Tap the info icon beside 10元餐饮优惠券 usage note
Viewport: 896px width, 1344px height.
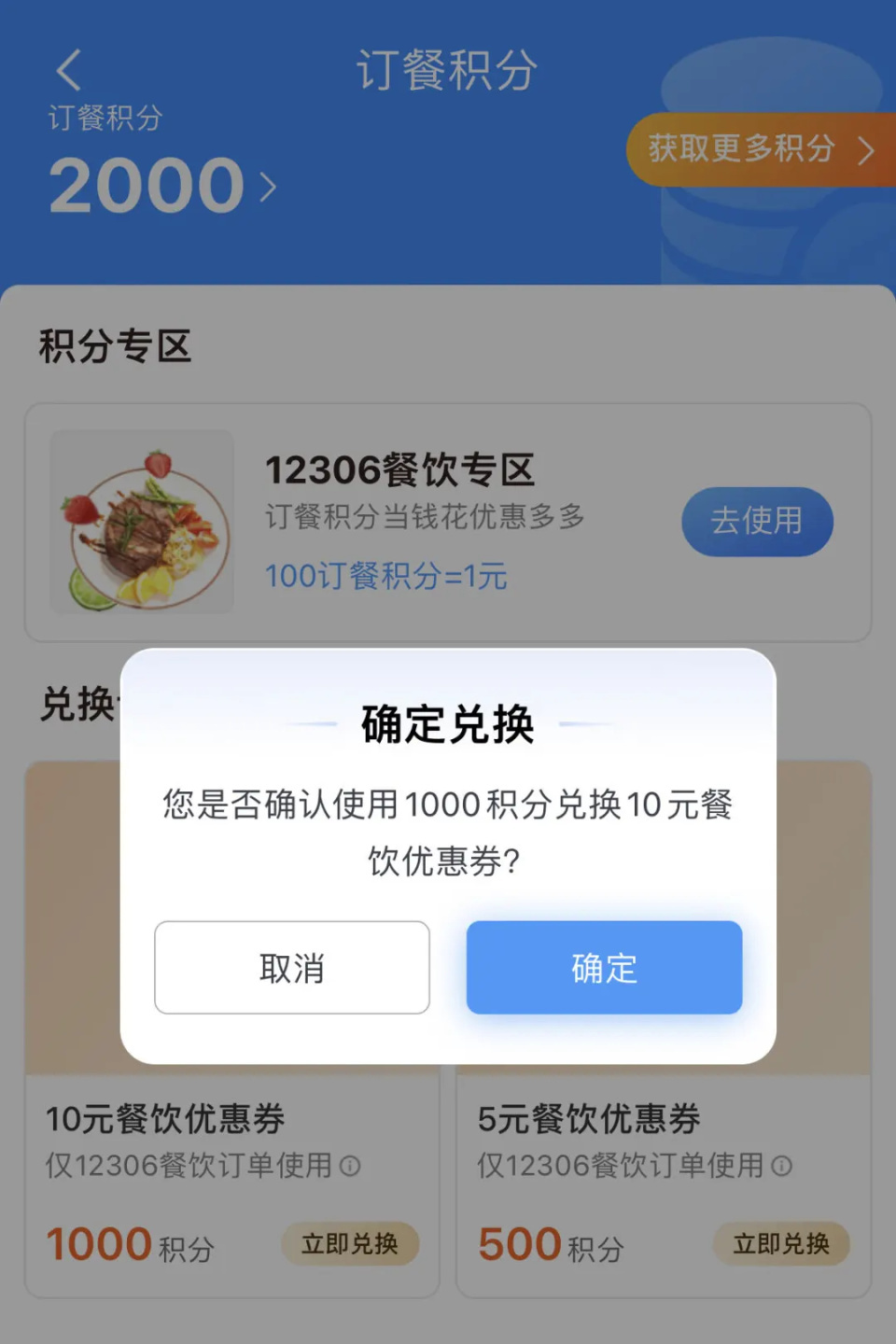pos(349,1167)
